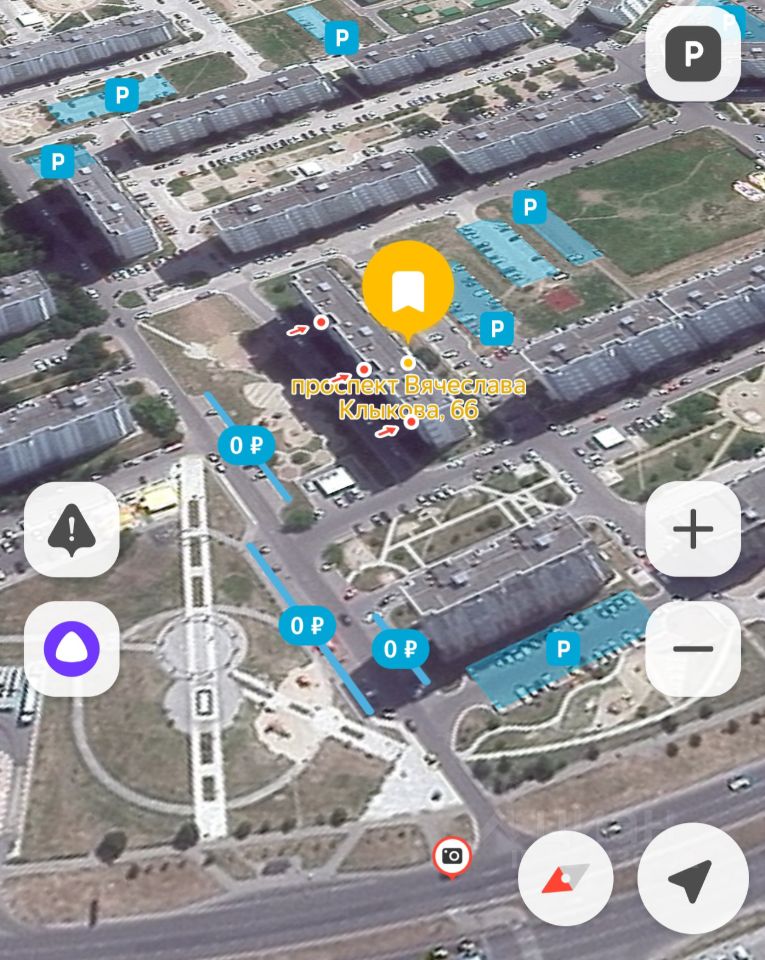Image resolution: width=765 pixels, height=960 pixels.
Task: Center the map on my location
Action: point(692,879)
